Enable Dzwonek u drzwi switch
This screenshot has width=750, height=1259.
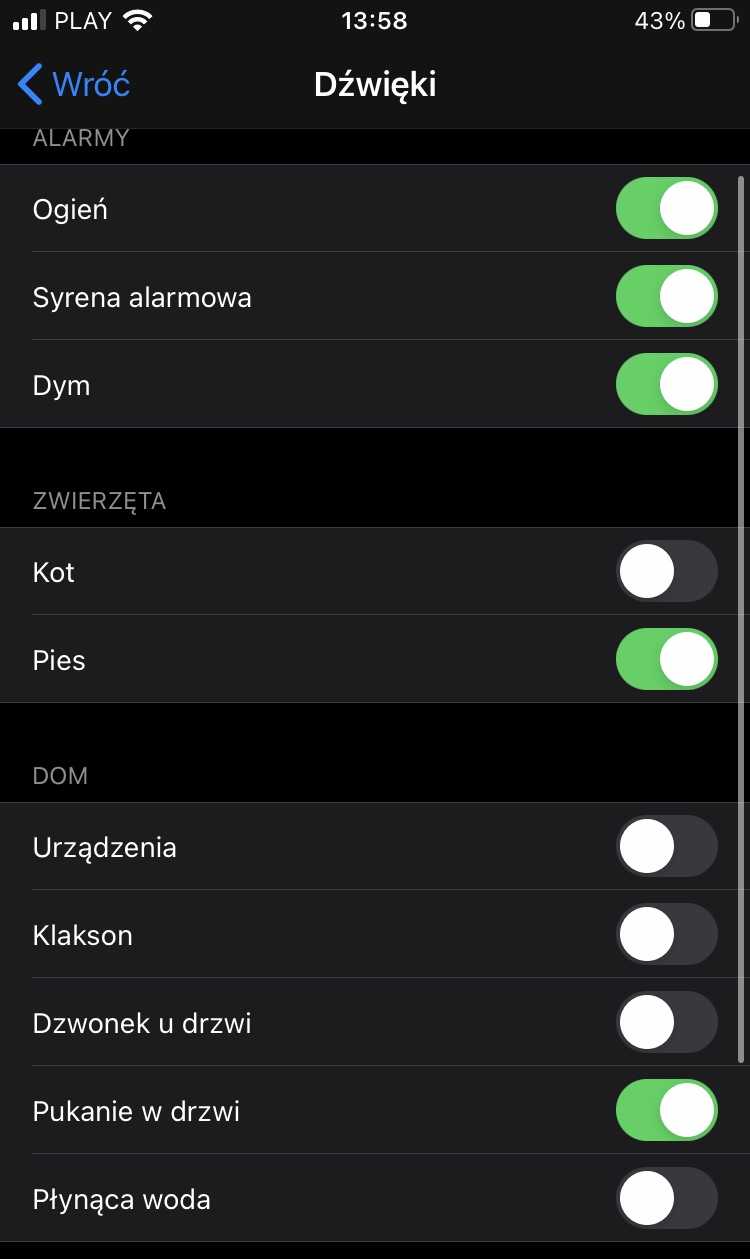[x=666, y=1023]
